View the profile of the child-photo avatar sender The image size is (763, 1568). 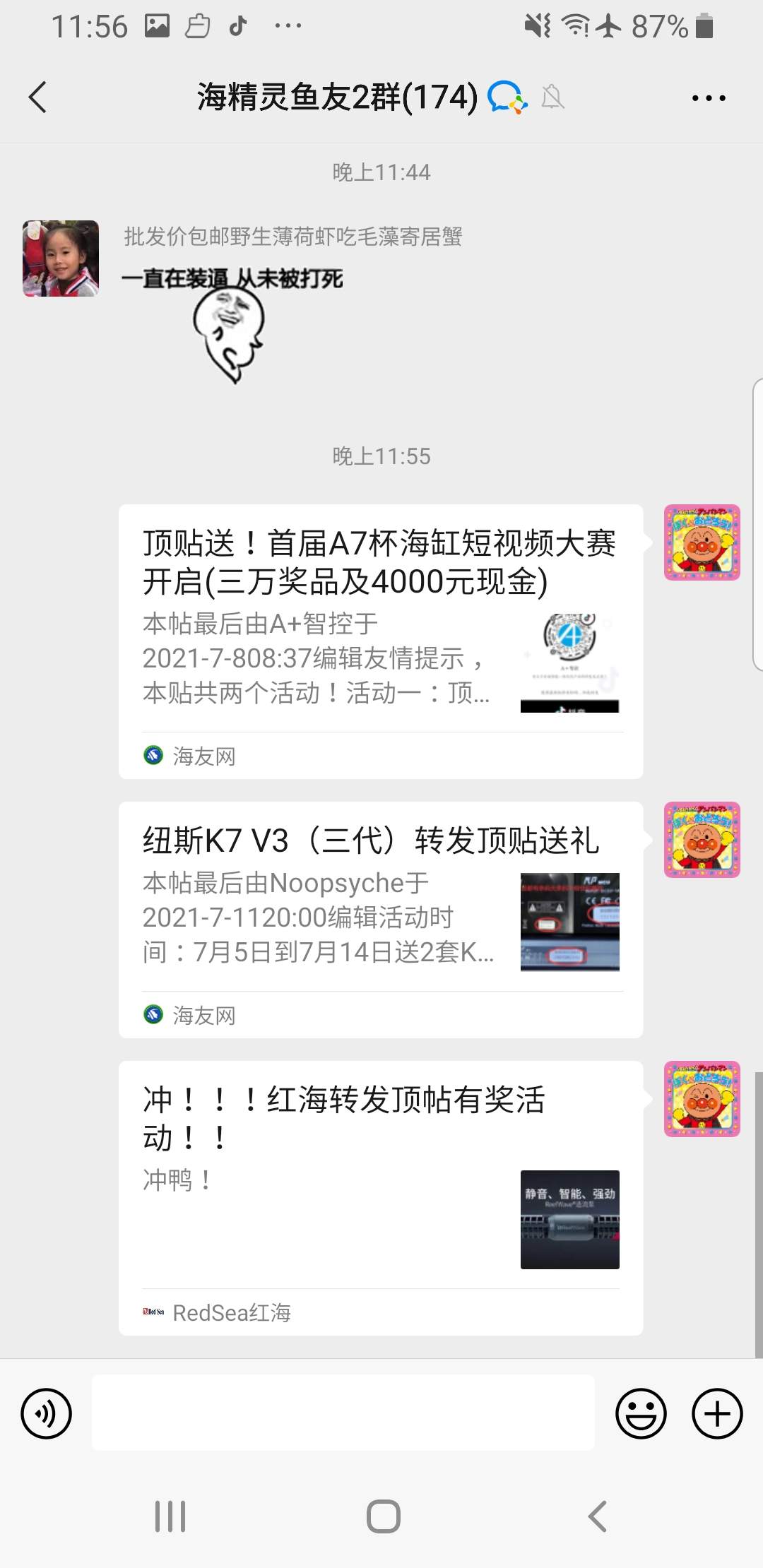tap(61, 259)
